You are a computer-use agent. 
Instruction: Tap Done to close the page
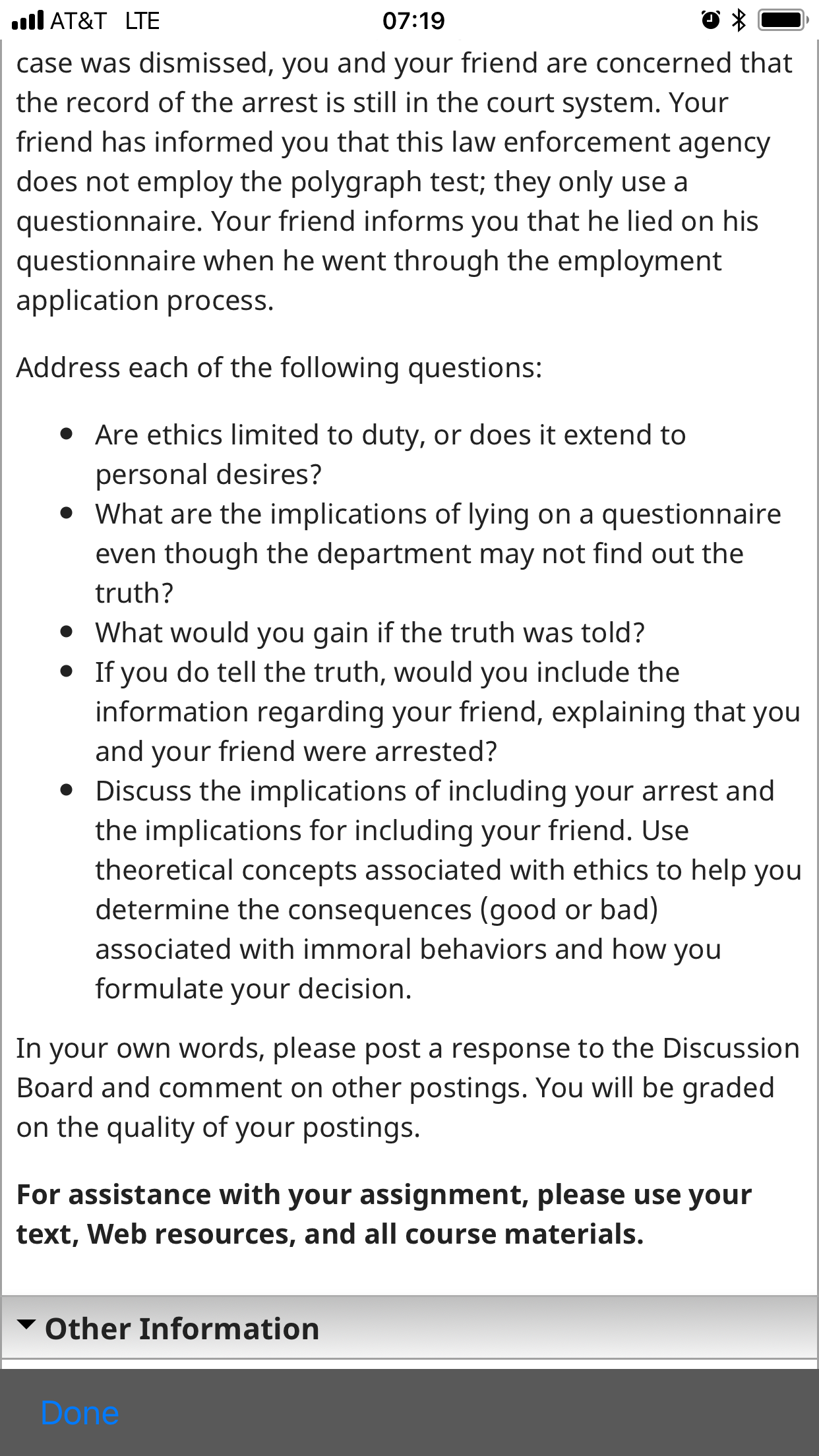coord(80,1413)
